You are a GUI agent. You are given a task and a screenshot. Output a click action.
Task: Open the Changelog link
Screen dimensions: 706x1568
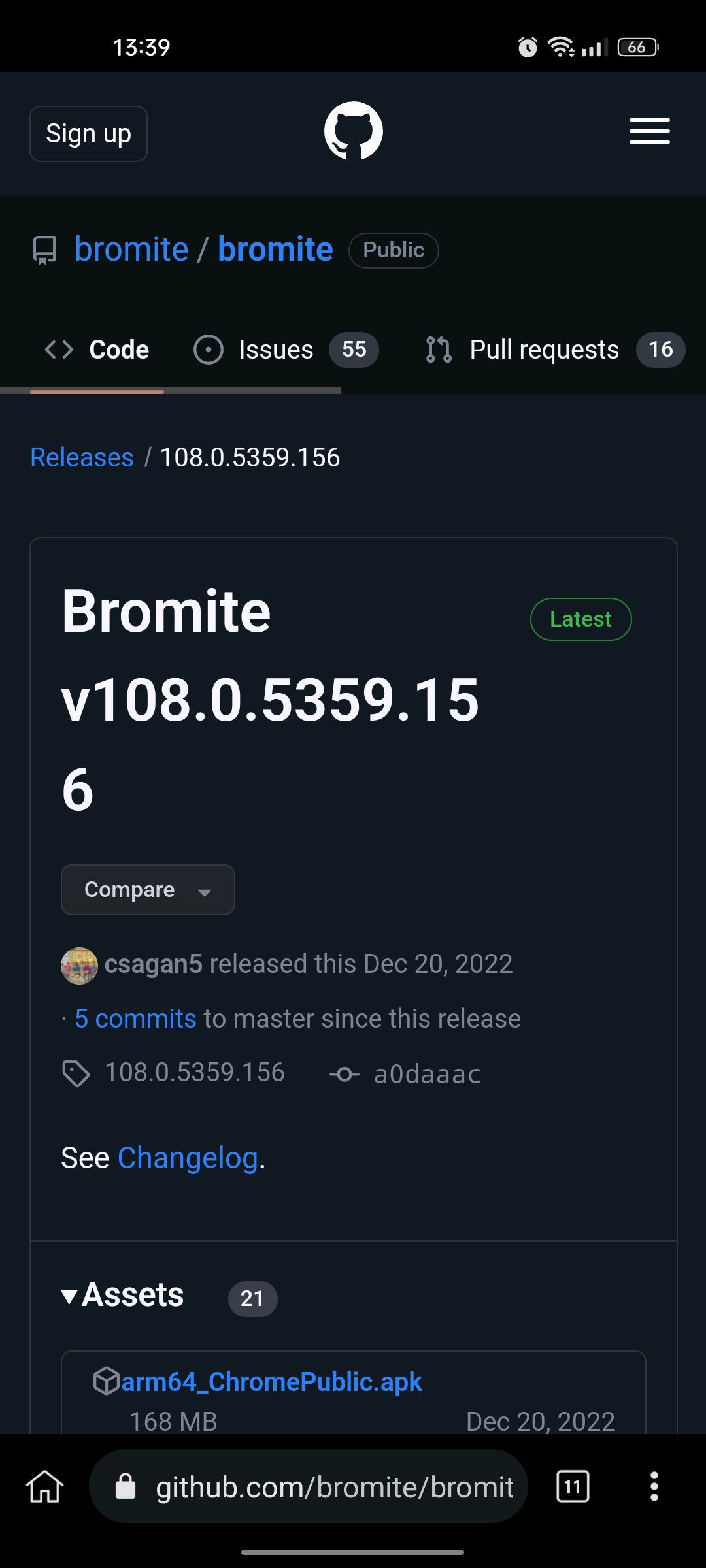click(x=188, y=1158)
